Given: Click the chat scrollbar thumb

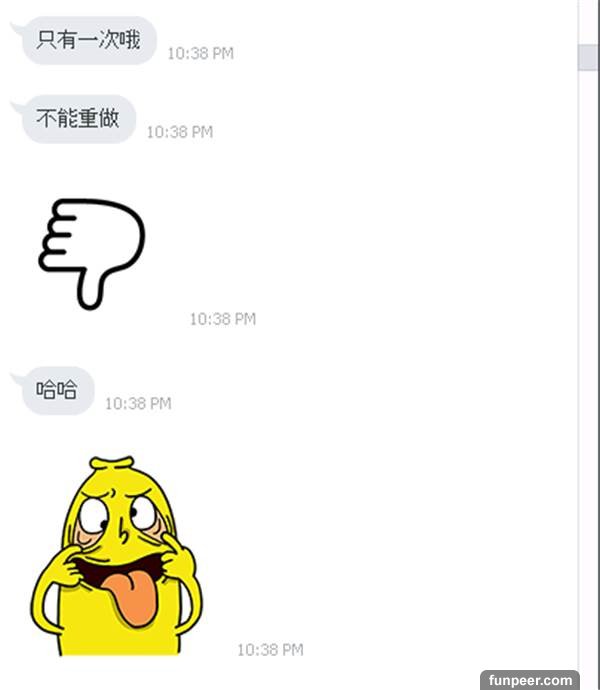Looking at the screenshot, I should tap(587, 57).
